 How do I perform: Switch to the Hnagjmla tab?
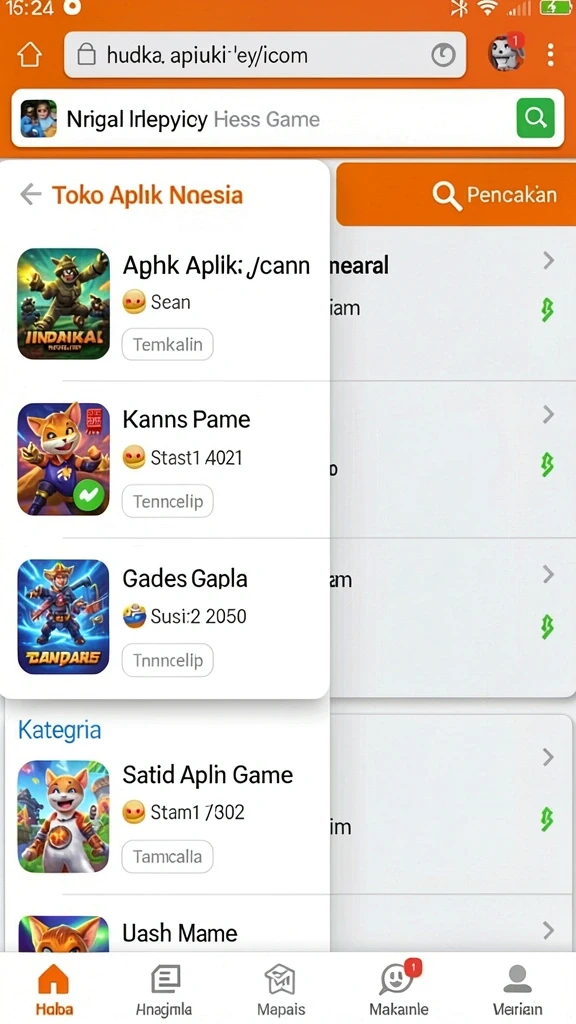click(165, 990)
